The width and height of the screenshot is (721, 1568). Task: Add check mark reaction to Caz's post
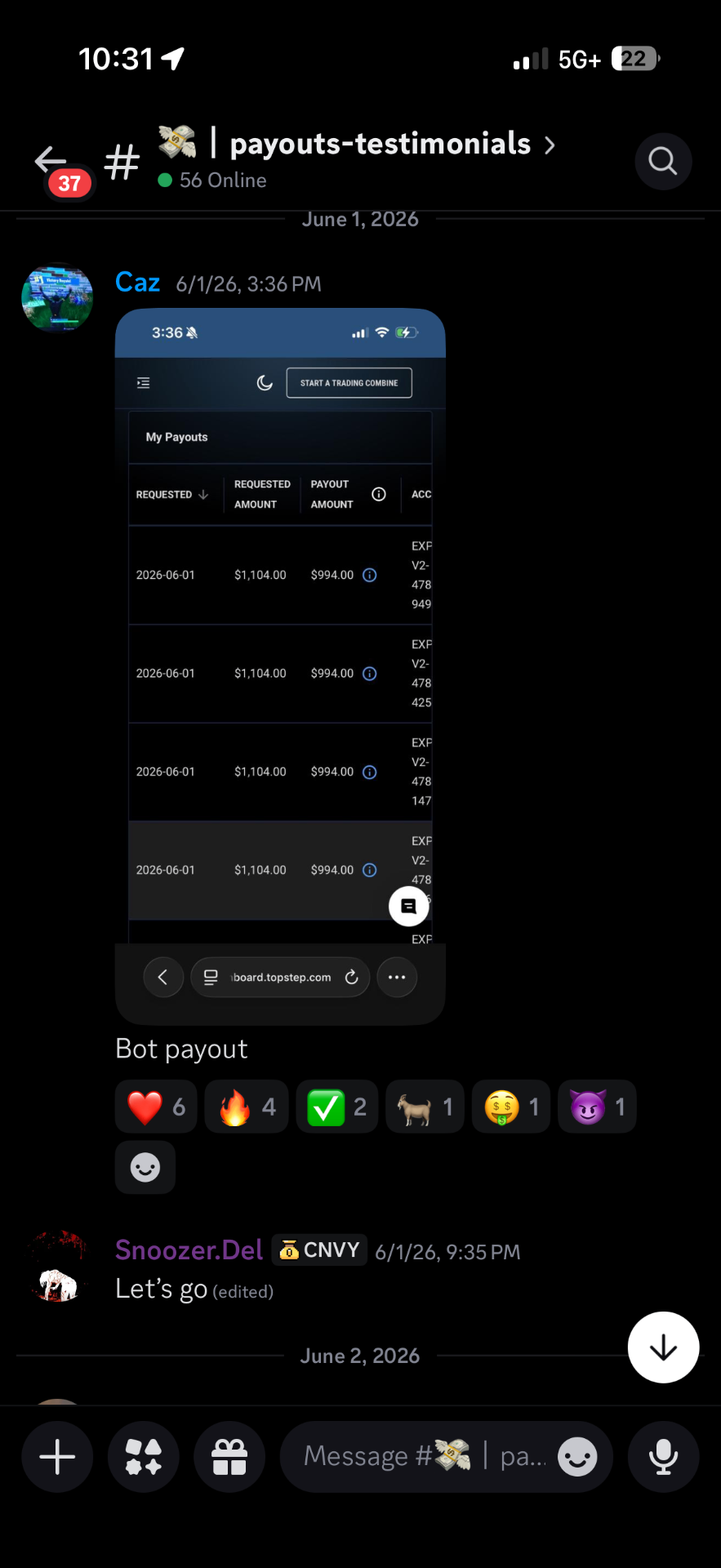[336, 1107]
